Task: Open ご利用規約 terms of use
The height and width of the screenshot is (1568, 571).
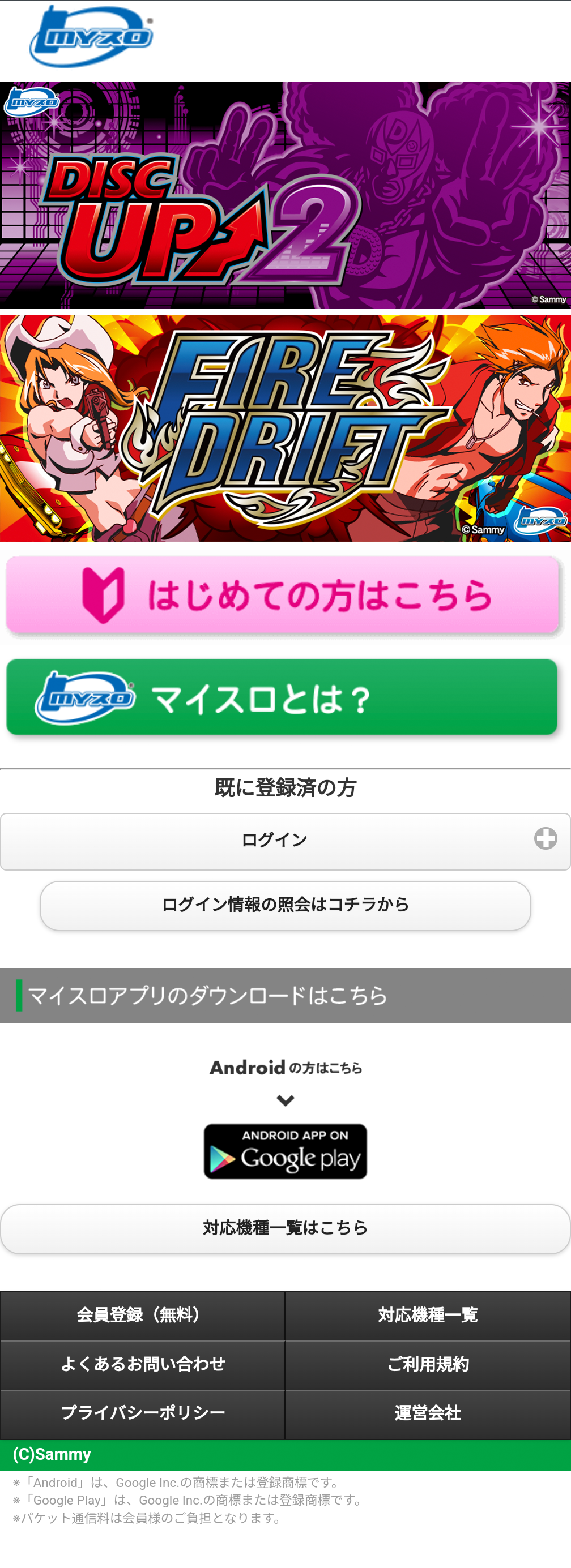Action: click(428, 1364)
